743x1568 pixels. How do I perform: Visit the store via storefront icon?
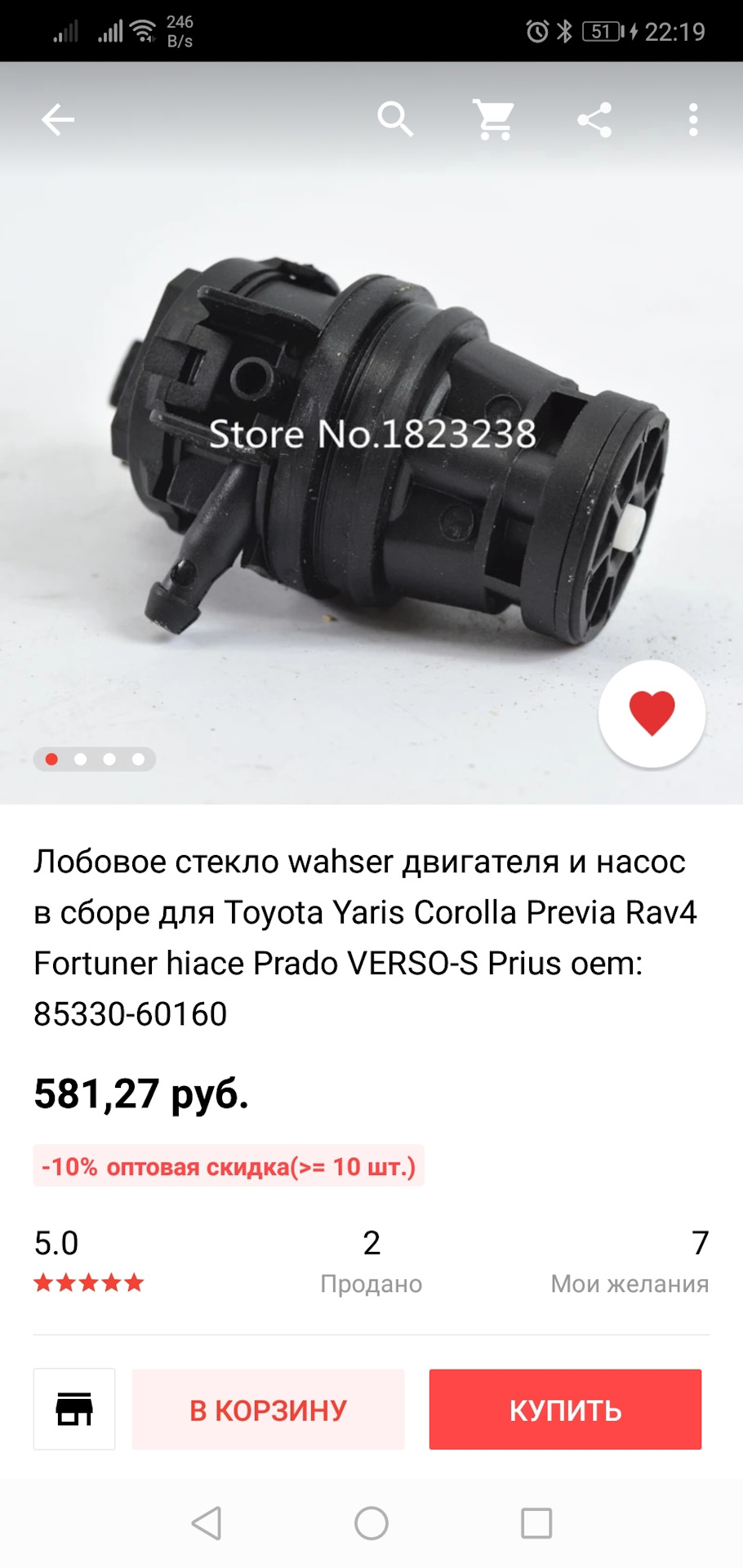click(x=74, y=1409)
